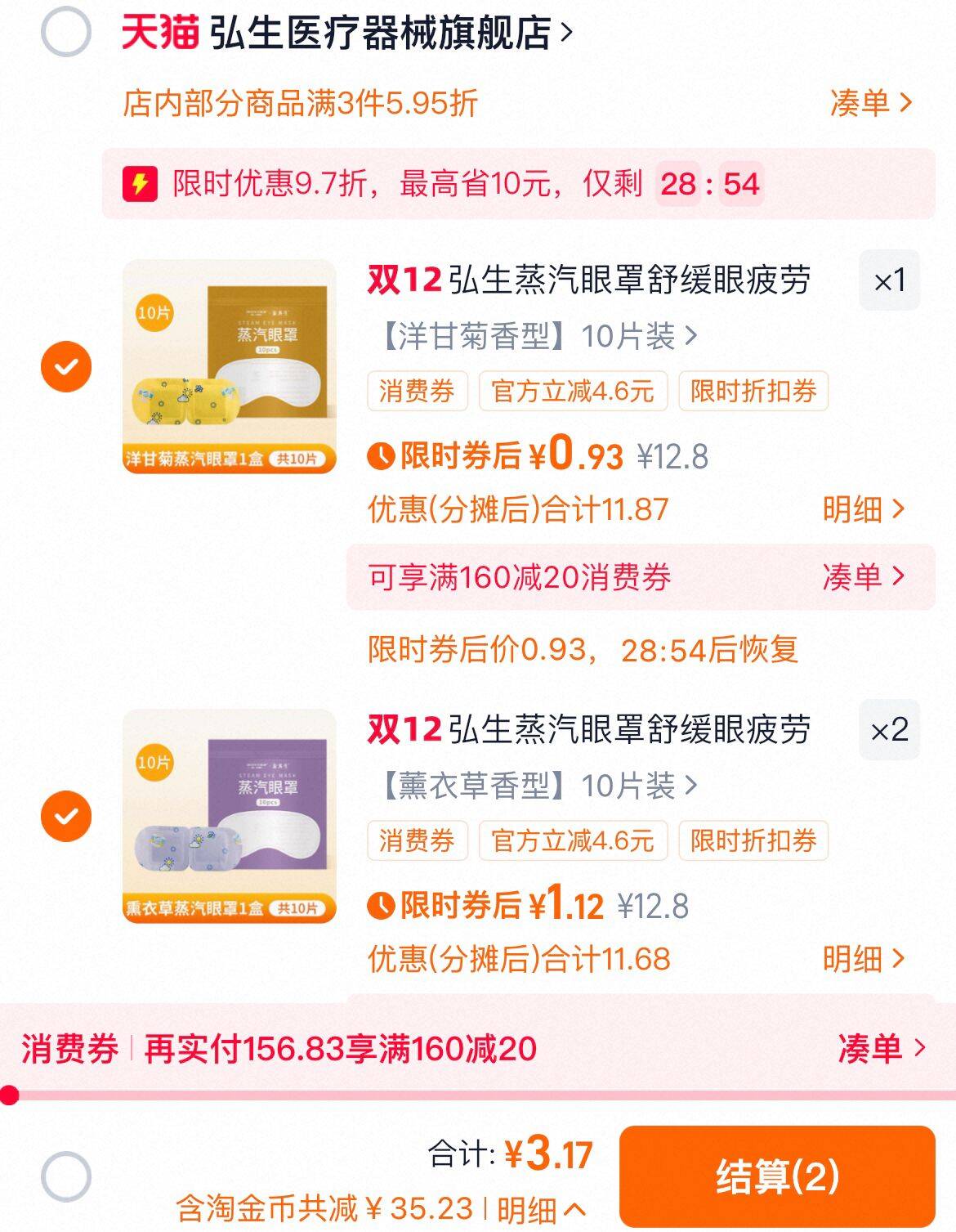Image resolution: width=956 pixels, height=1232 pixels.
Task: Tap 凑单 next to 满3件5.95折 offer
Action: pos(870,103)
